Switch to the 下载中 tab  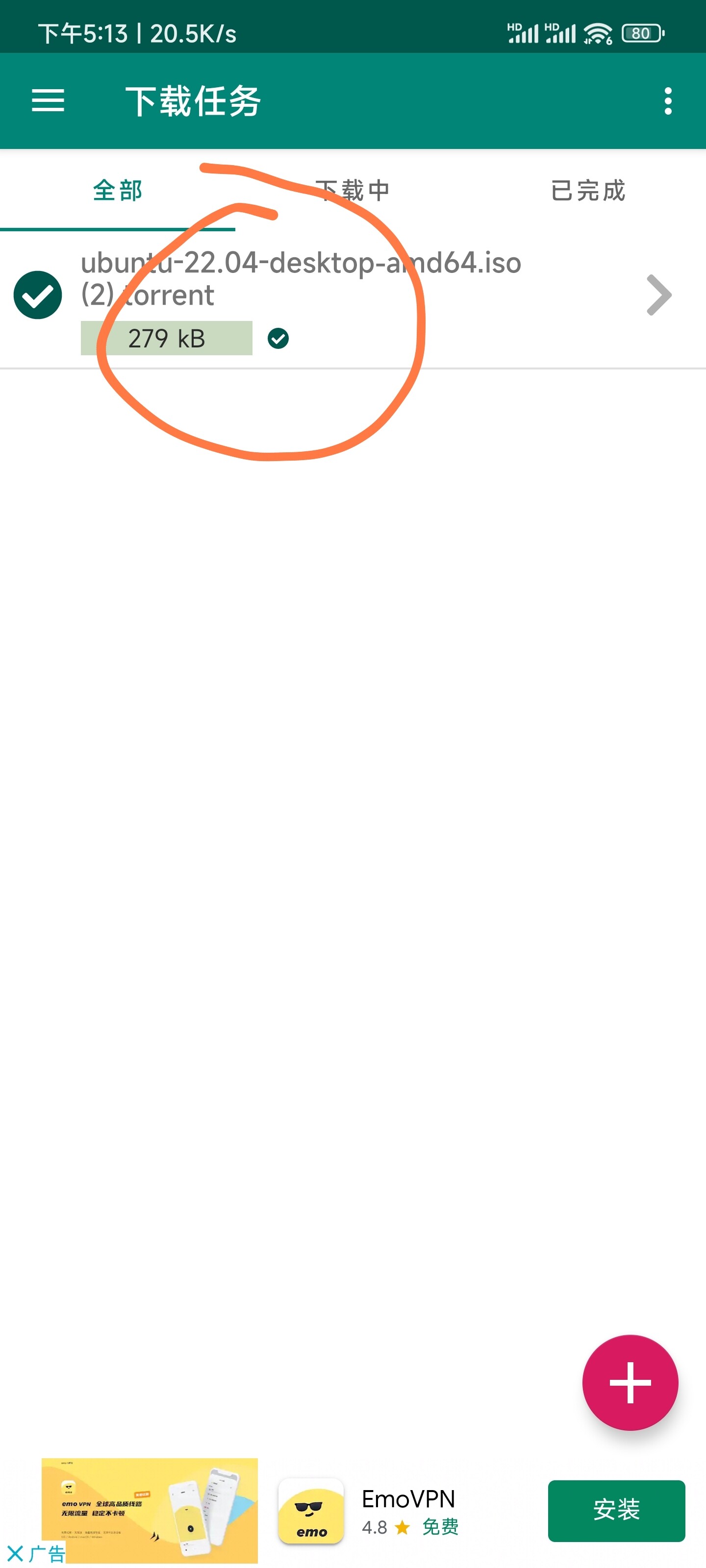353,191
